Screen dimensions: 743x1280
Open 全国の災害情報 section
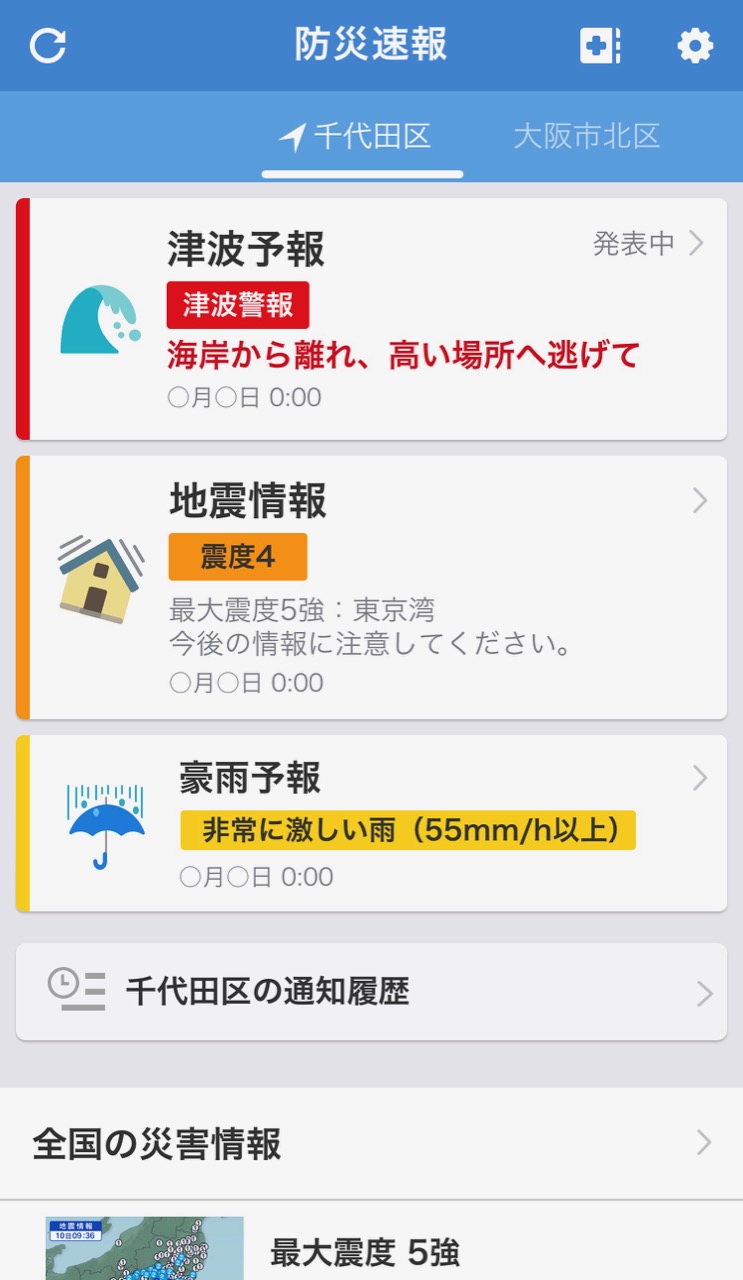(371, 1144)
